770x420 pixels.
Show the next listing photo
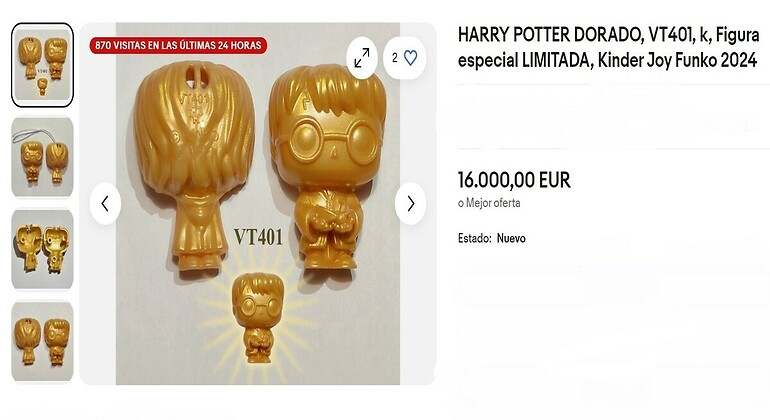tap(410, 204)
